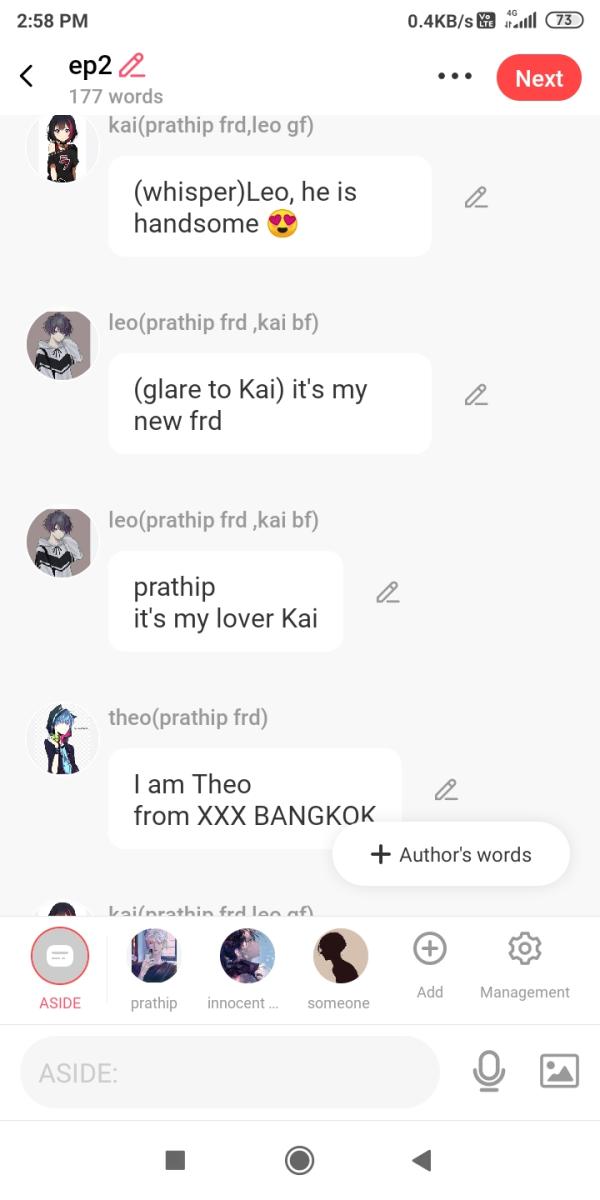
Task: Choose prathip as the speaking character
Action: (154, 957)
